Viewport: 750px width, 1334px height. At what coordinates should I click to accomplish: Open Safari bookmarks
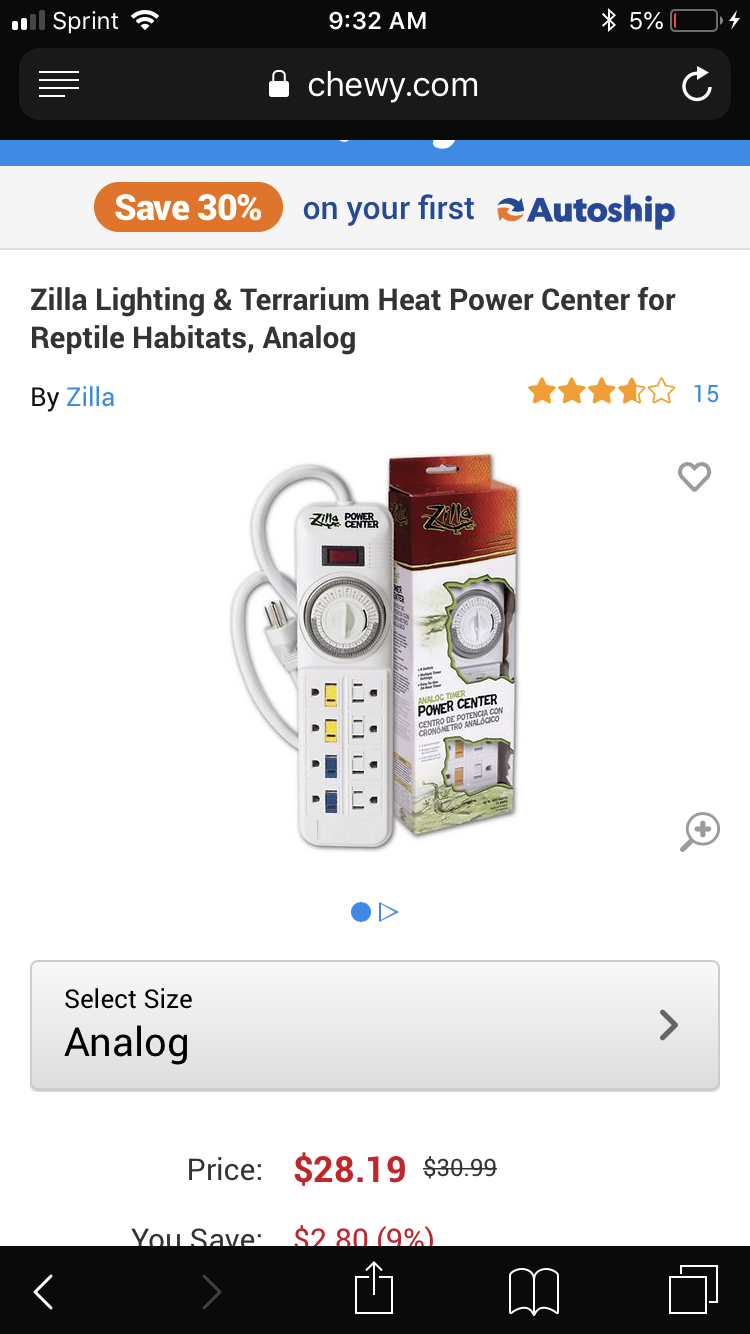[533, 1291]
